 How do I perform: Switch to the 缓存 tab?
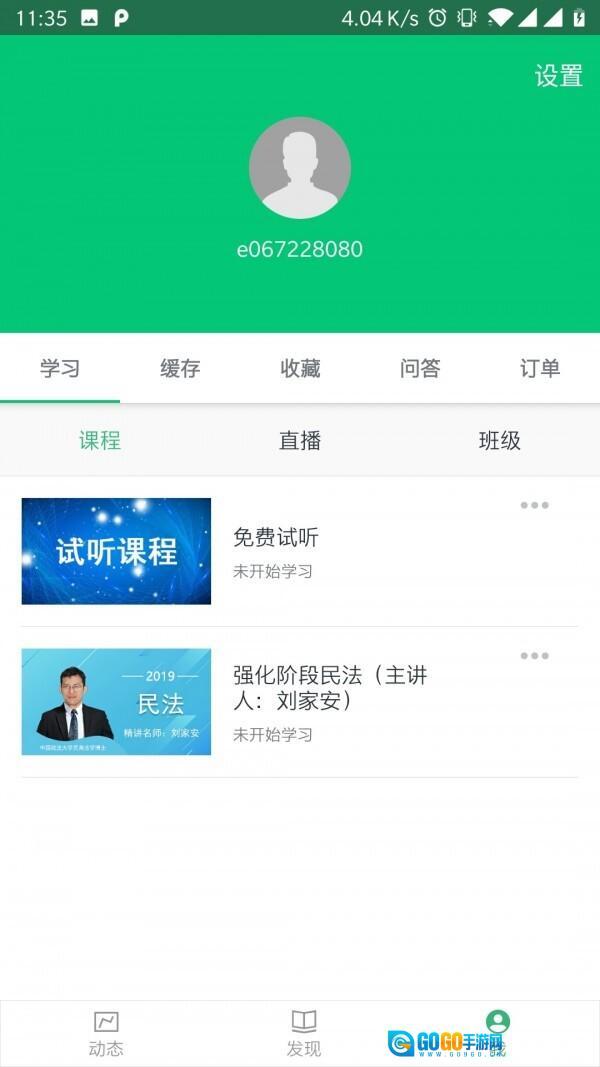(180, 368)
